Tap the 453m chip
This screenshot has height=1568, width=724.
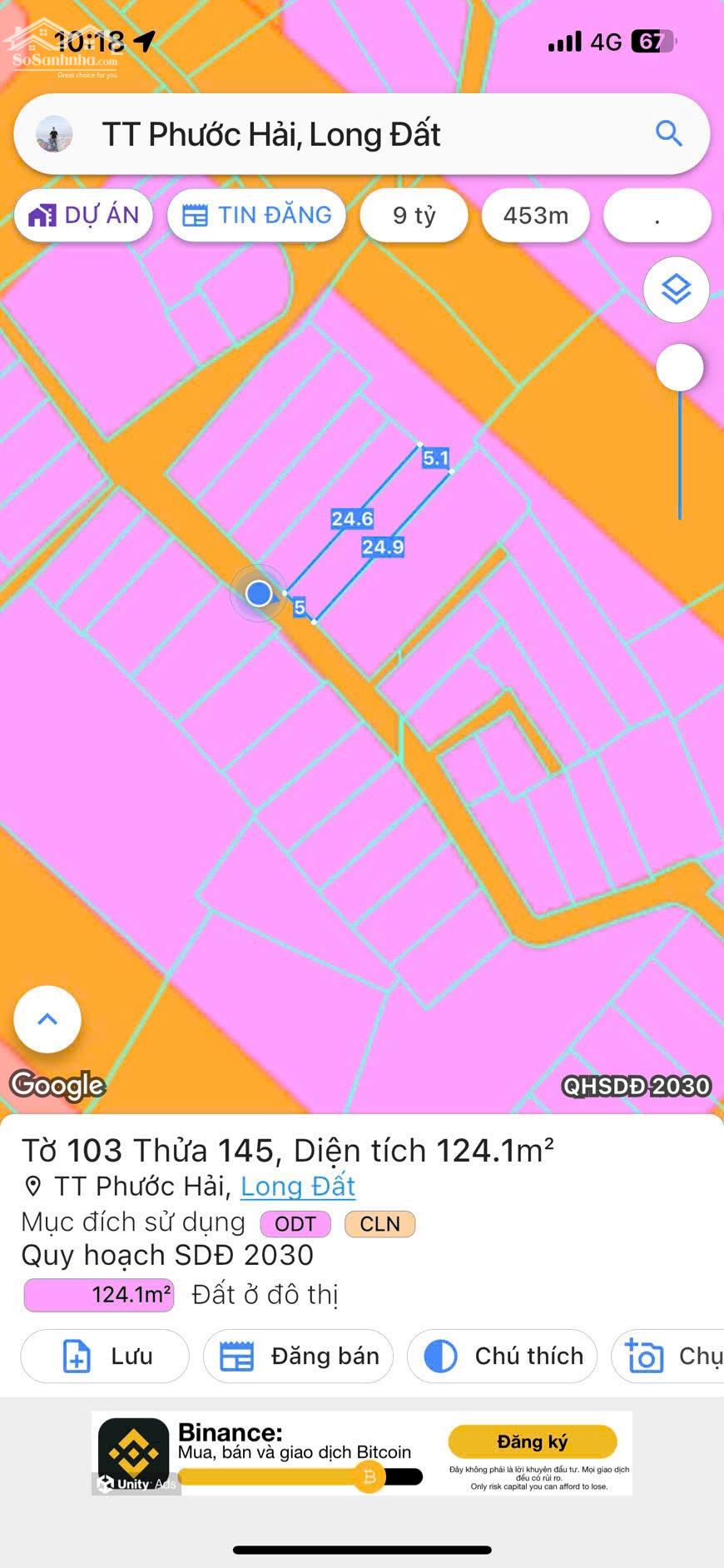click(535, 216)
